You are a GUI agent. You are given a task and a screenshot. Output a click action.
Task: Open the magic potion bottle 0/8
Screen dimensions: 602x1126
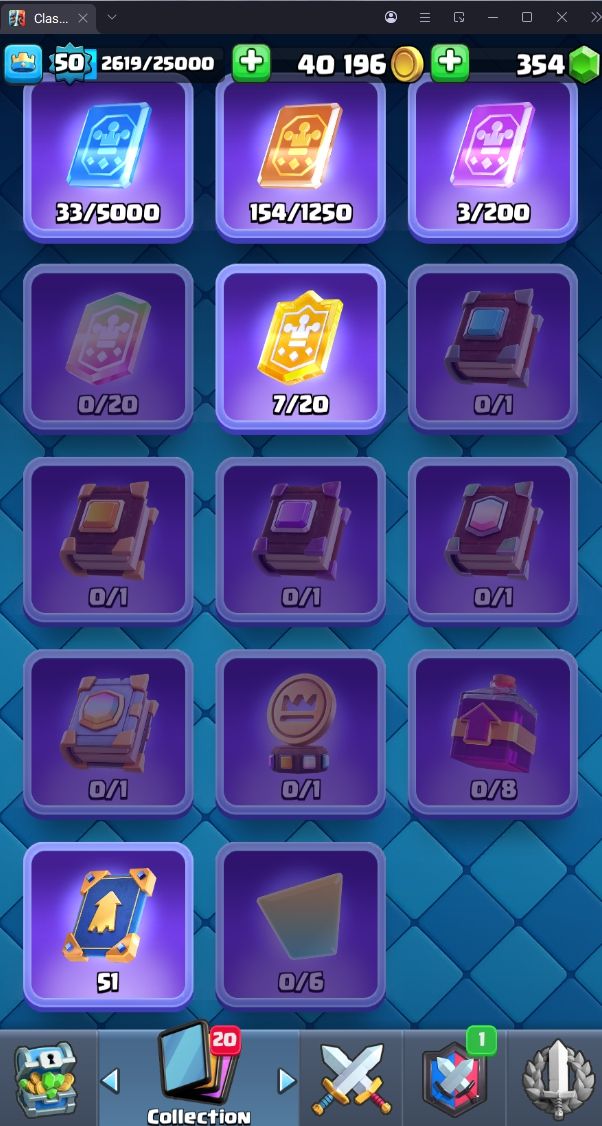492,732
